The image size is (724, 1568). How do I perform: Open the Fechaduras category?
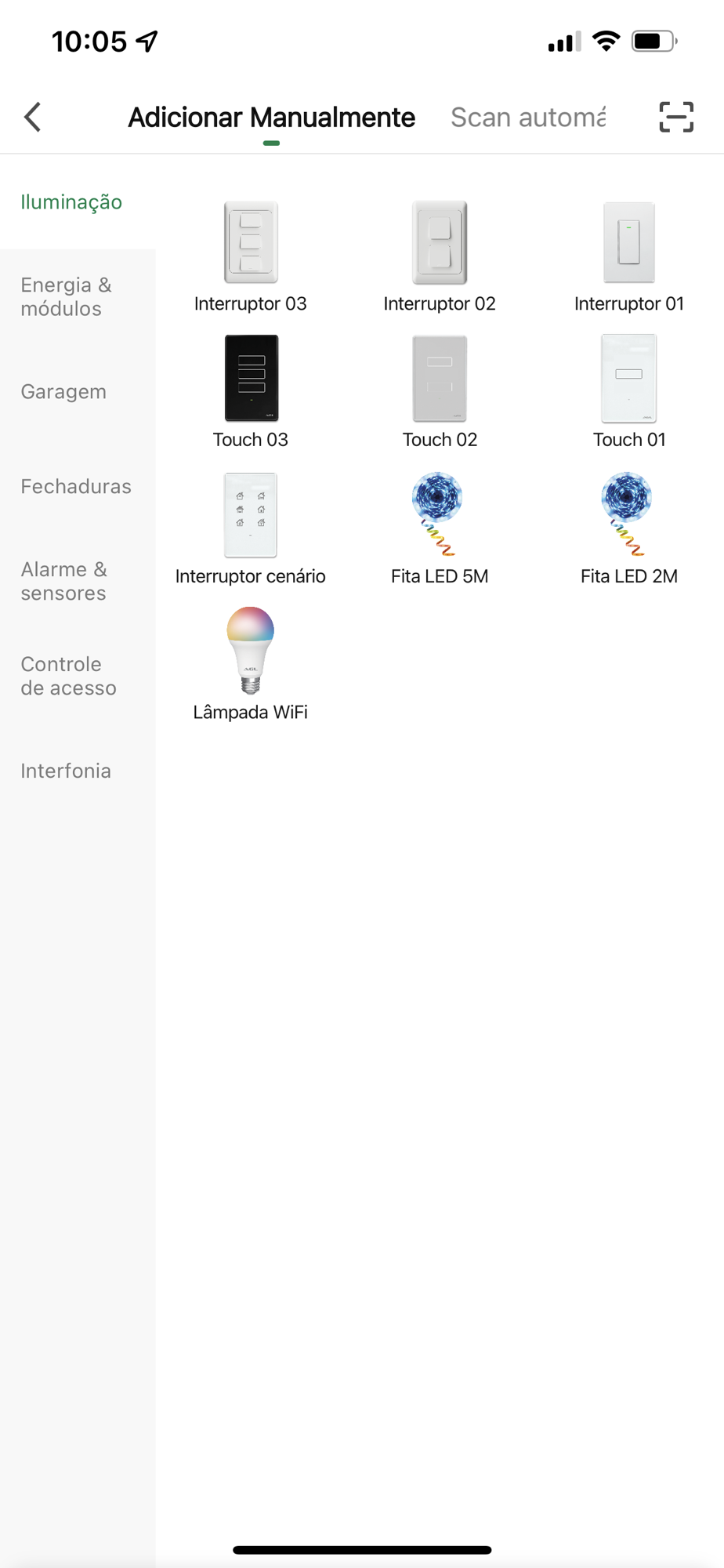[78, 486]
